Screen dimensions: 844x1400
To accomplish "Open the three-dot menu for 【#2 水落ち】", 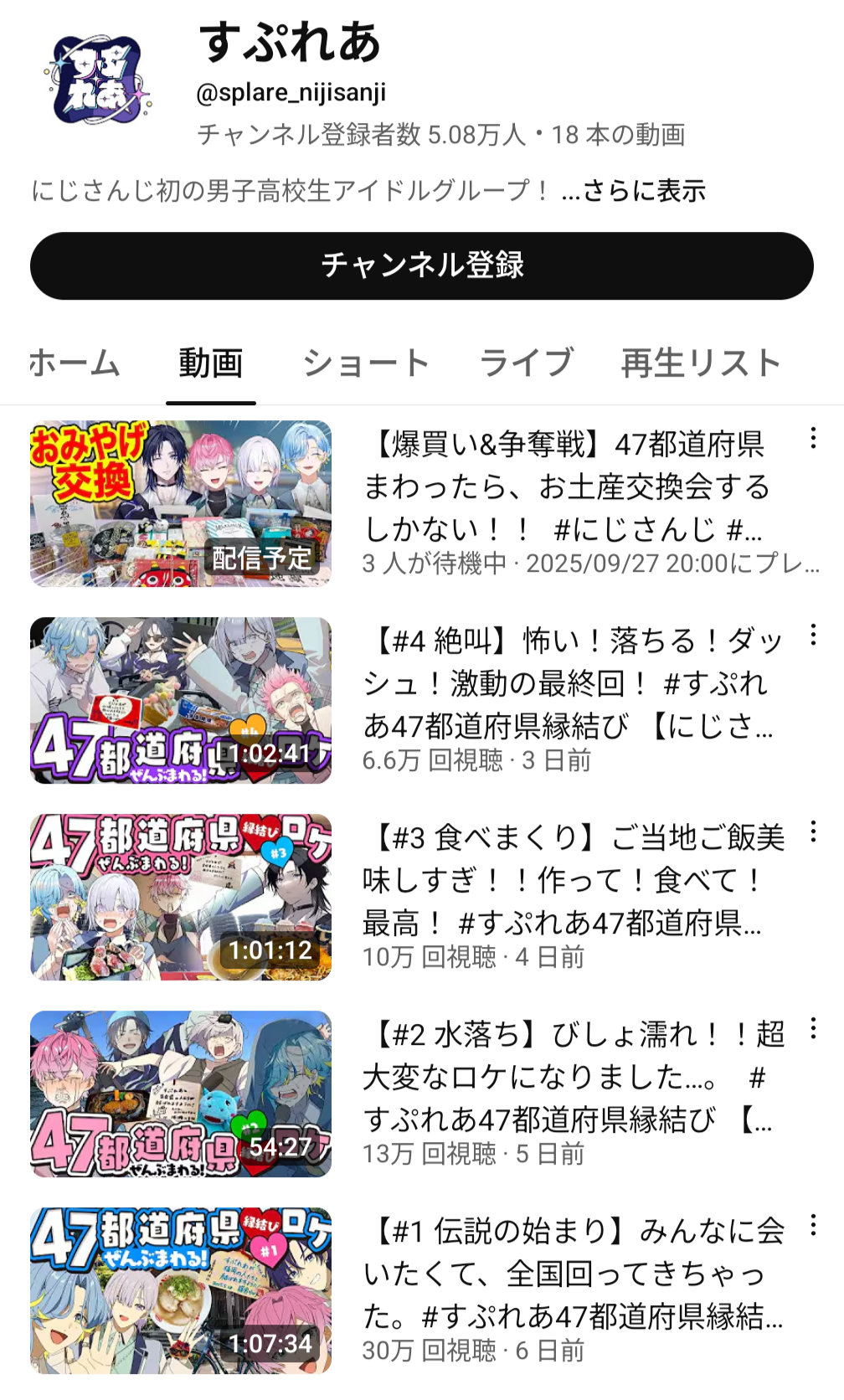I will click(x=812, y=1028).
